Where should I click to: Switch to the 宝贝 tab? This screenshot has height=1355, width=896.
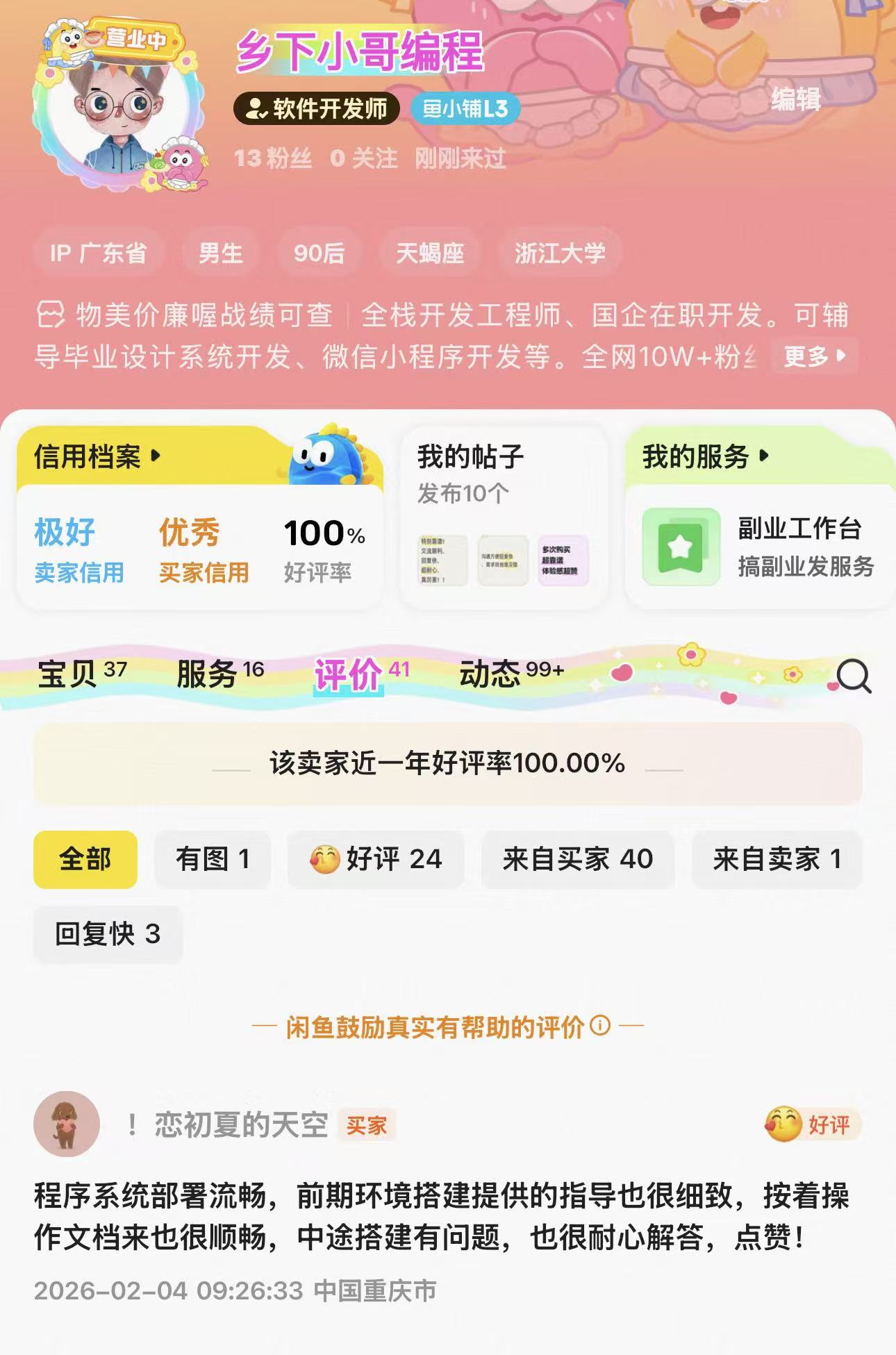82,674
